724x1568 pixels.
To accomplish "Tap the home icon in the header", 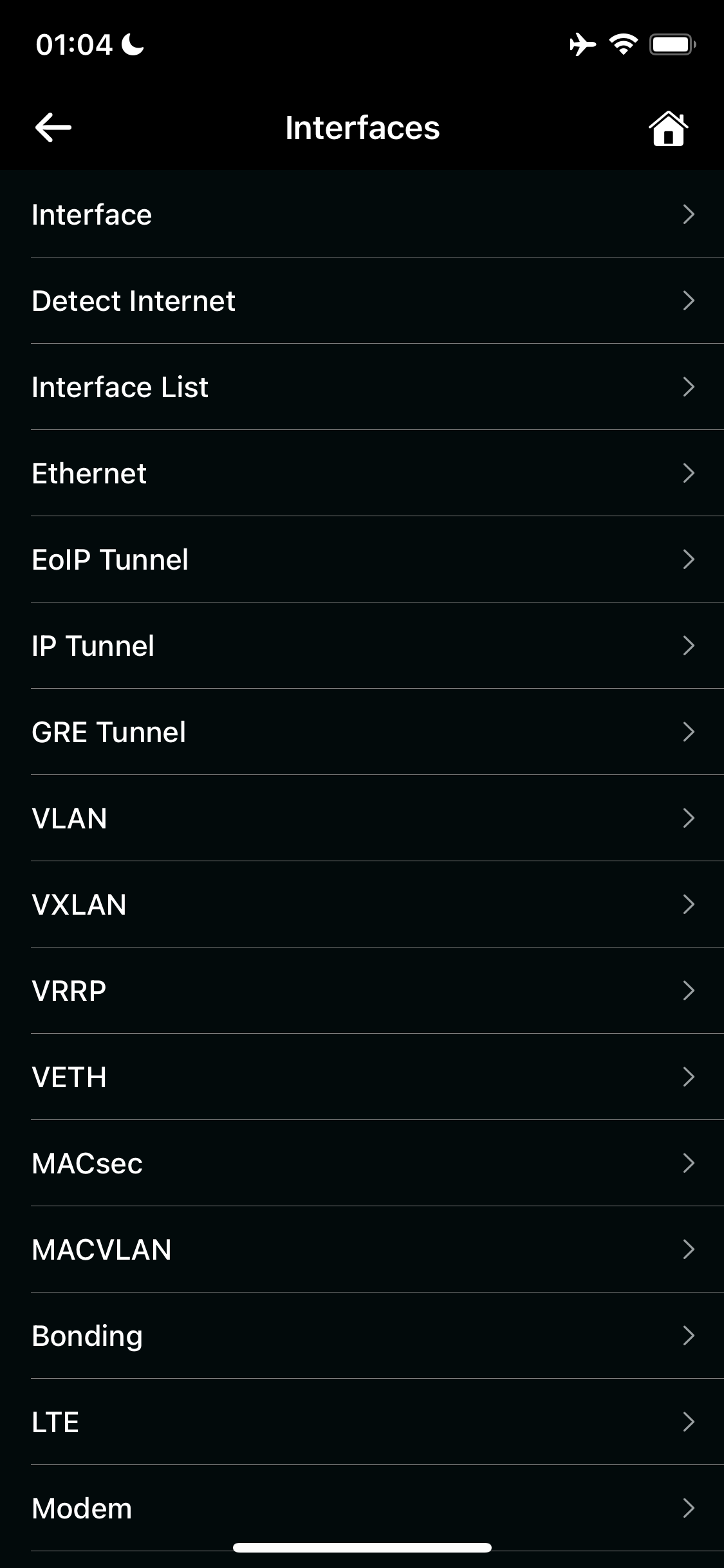I will pyautogui.click(x=668, y=129).
